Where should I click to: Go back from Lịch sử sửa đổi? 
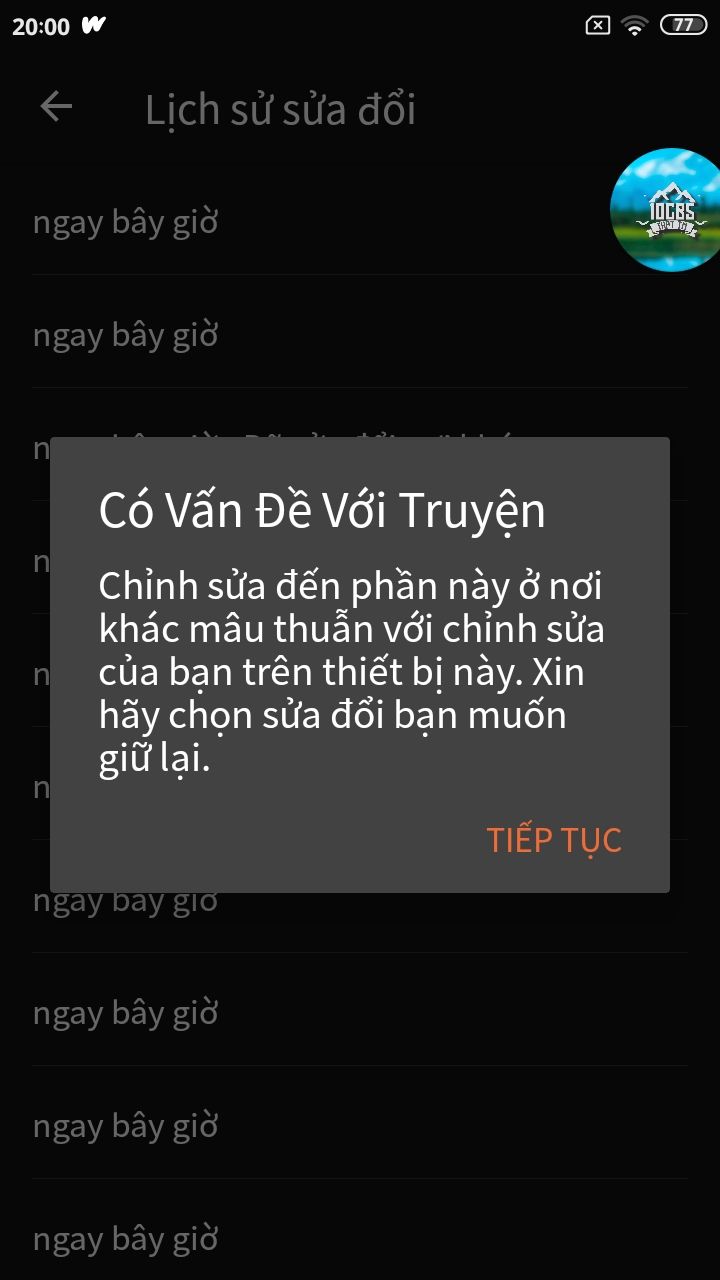(56, 108)
